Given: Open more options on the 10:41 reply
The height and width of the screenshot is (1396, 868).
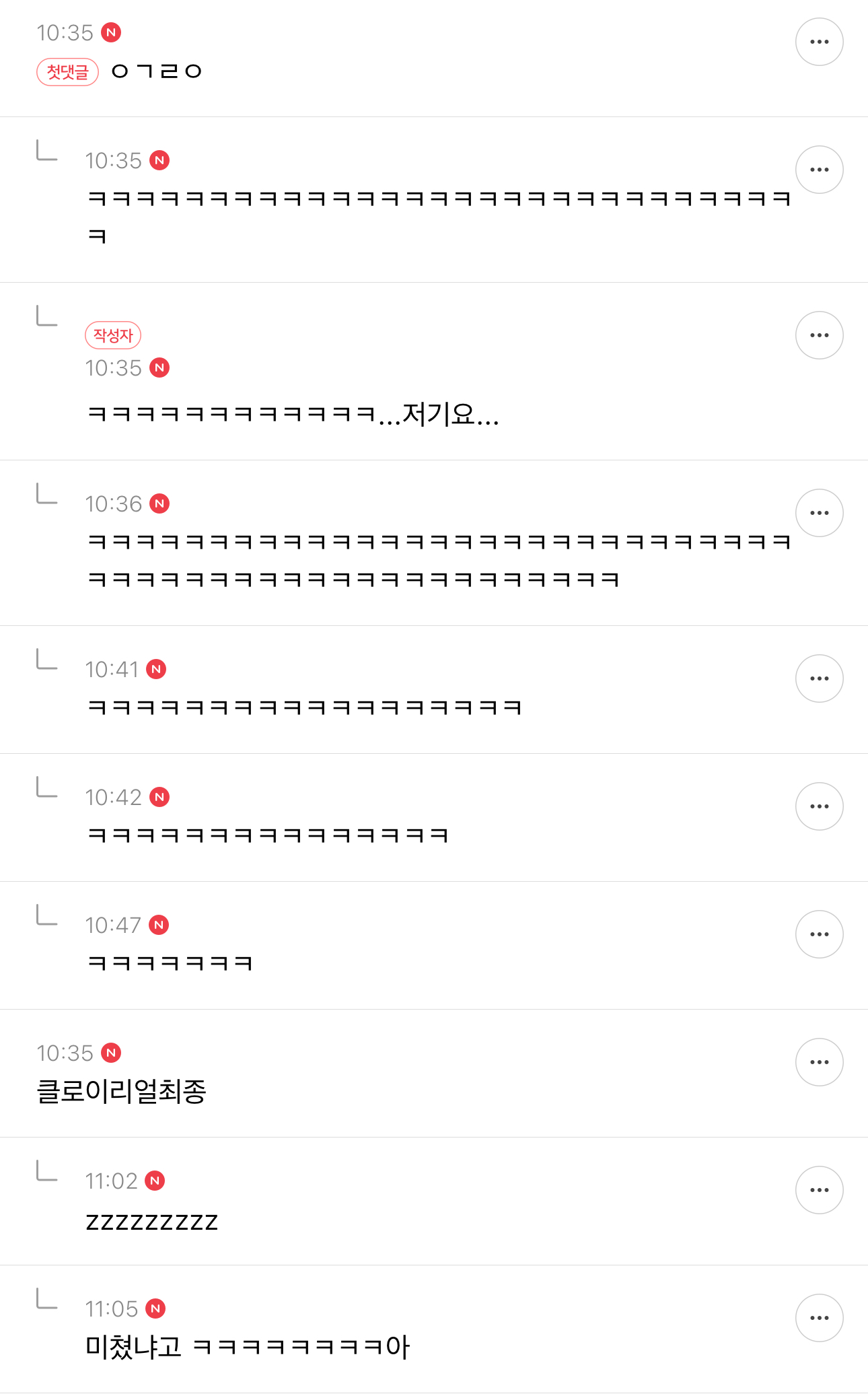Looking at the screenshot, I should coord(819,678).
